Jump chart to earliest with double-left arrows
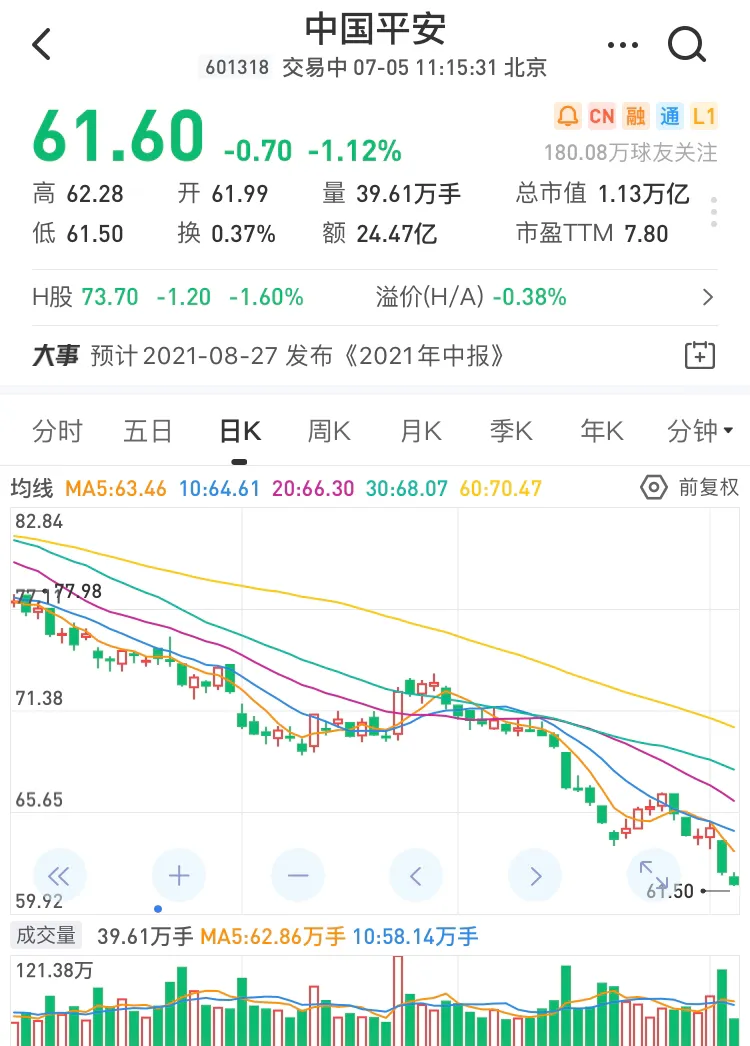The width and height of the screenshot is (750, 1046). pyautogui.click(x=59, y=877)
